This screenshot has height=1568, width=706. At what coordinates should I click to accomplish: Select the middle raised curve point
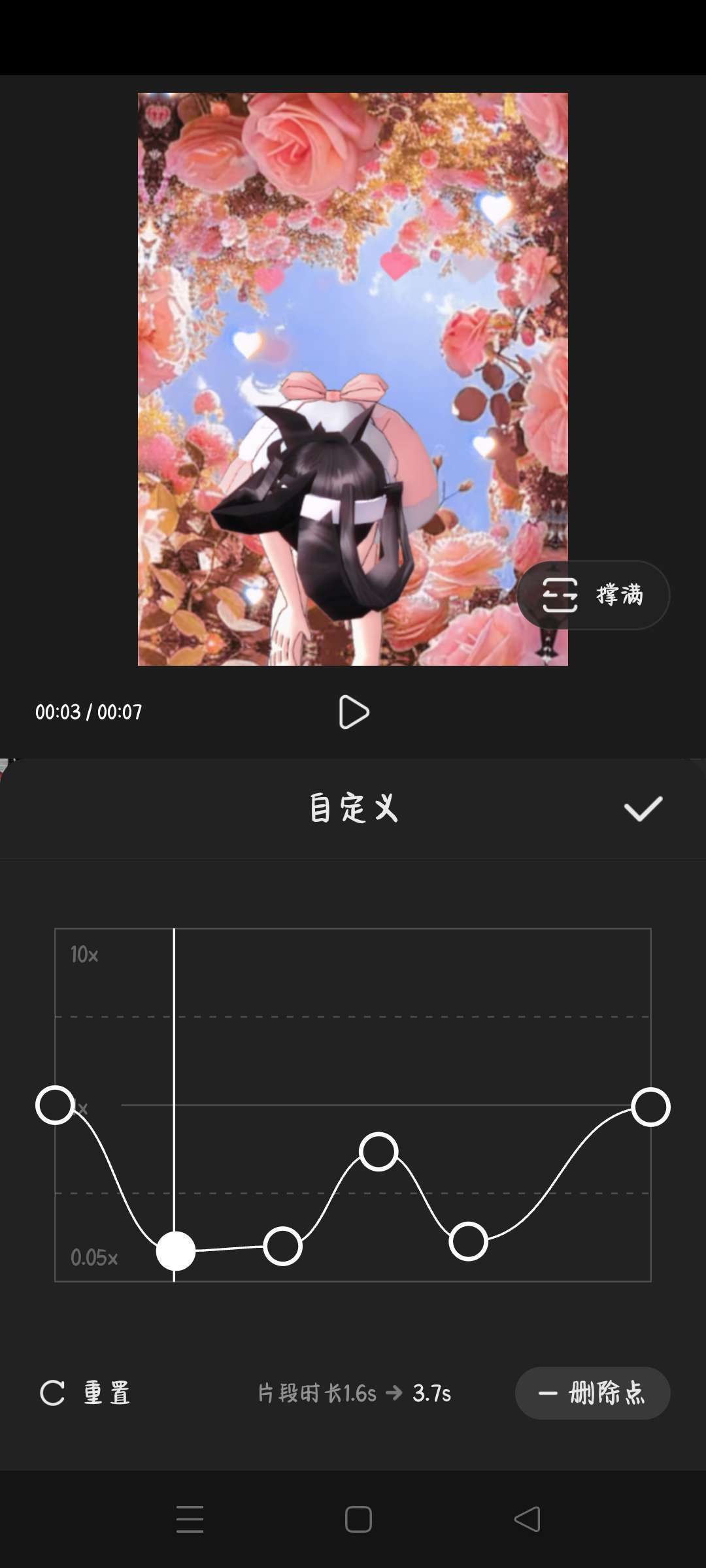[378, 1151]
